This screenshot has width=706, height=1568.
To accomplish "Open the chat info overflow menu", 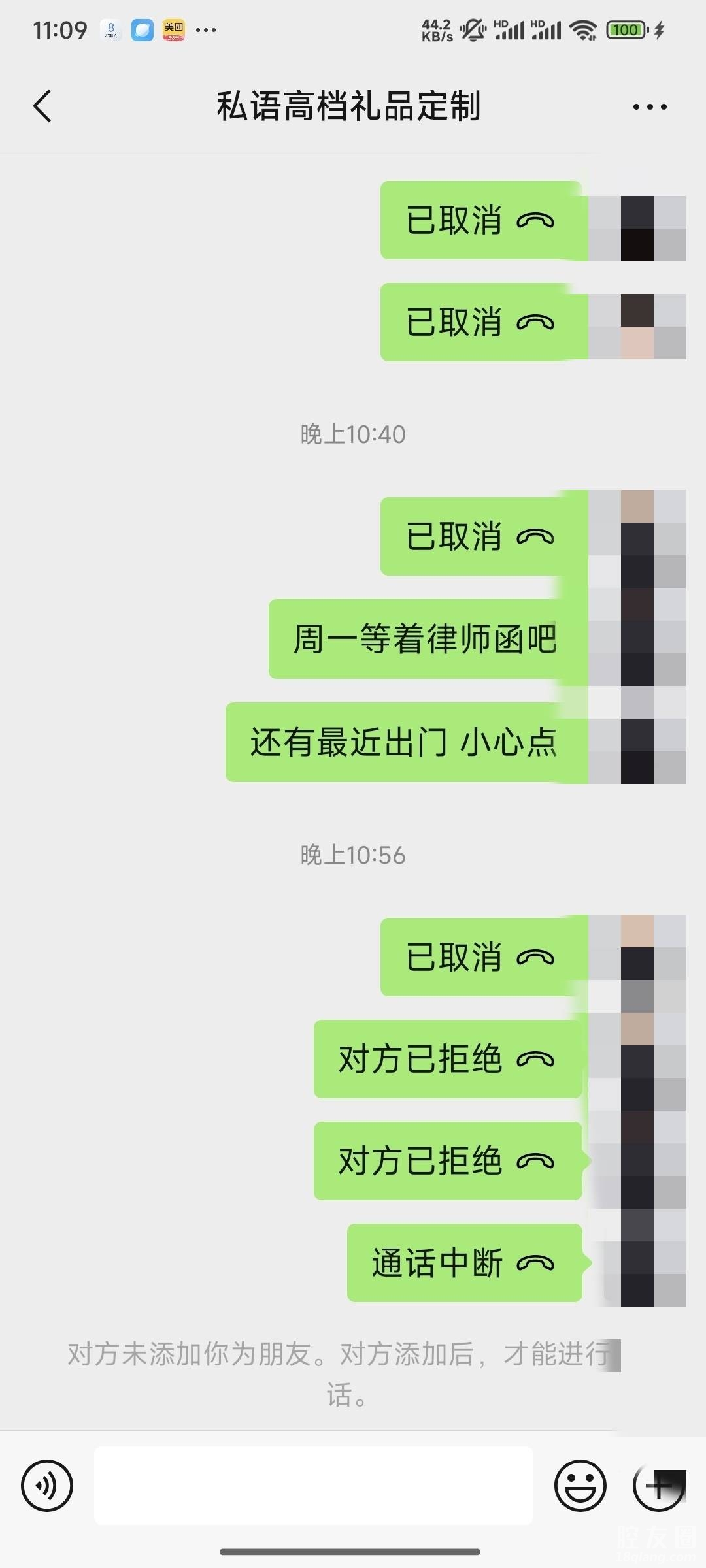I will click(x=649, y=106).
